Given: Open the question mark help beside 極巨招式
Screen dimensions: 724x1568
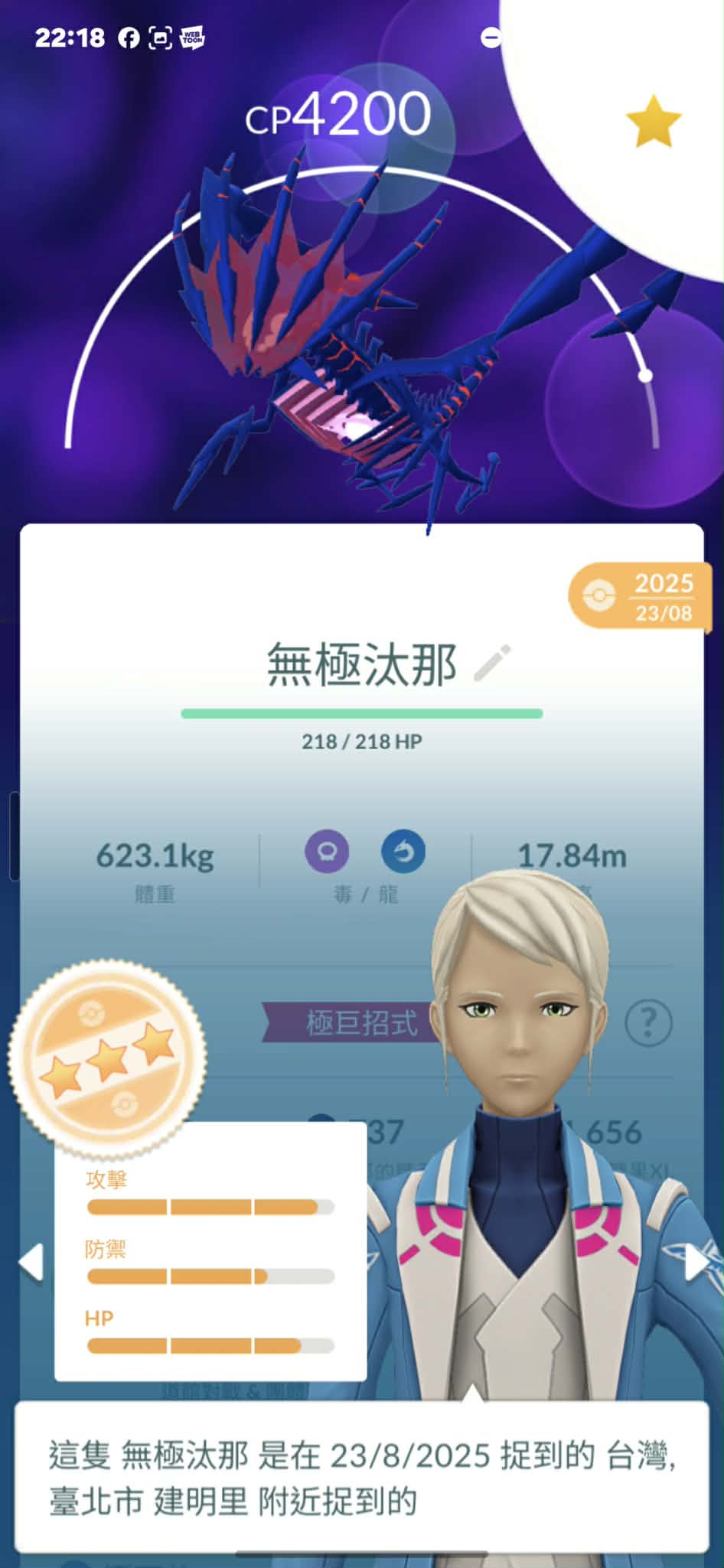Looking at the screenshot, I should coord(647,1022).
